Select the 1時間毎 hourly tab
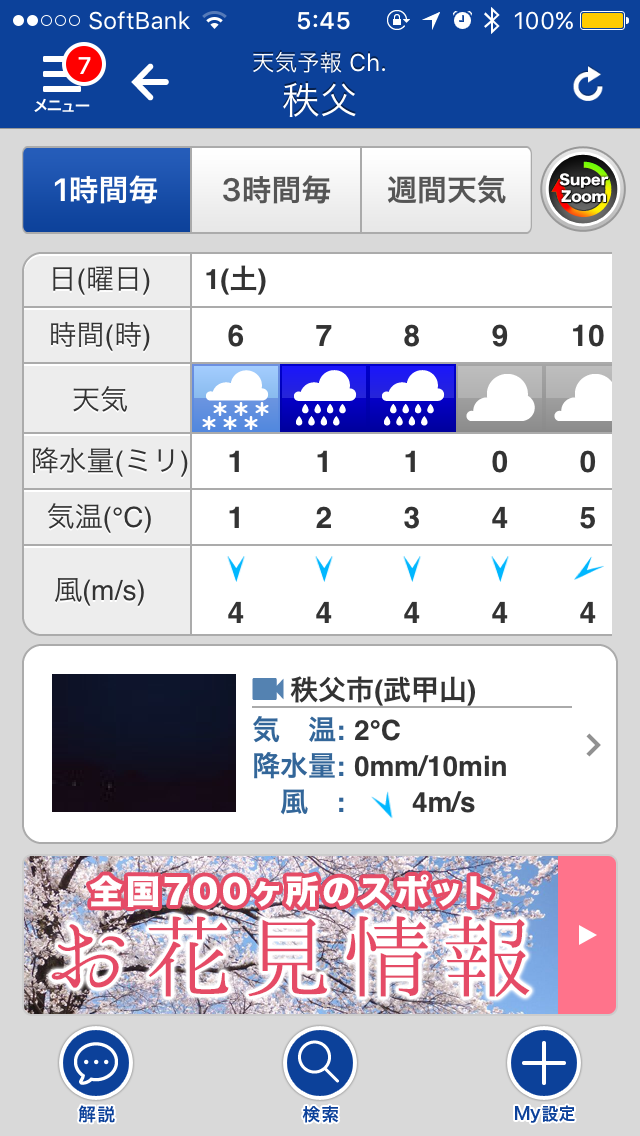Screen dimensions: 640x1136 click(106, 190)
